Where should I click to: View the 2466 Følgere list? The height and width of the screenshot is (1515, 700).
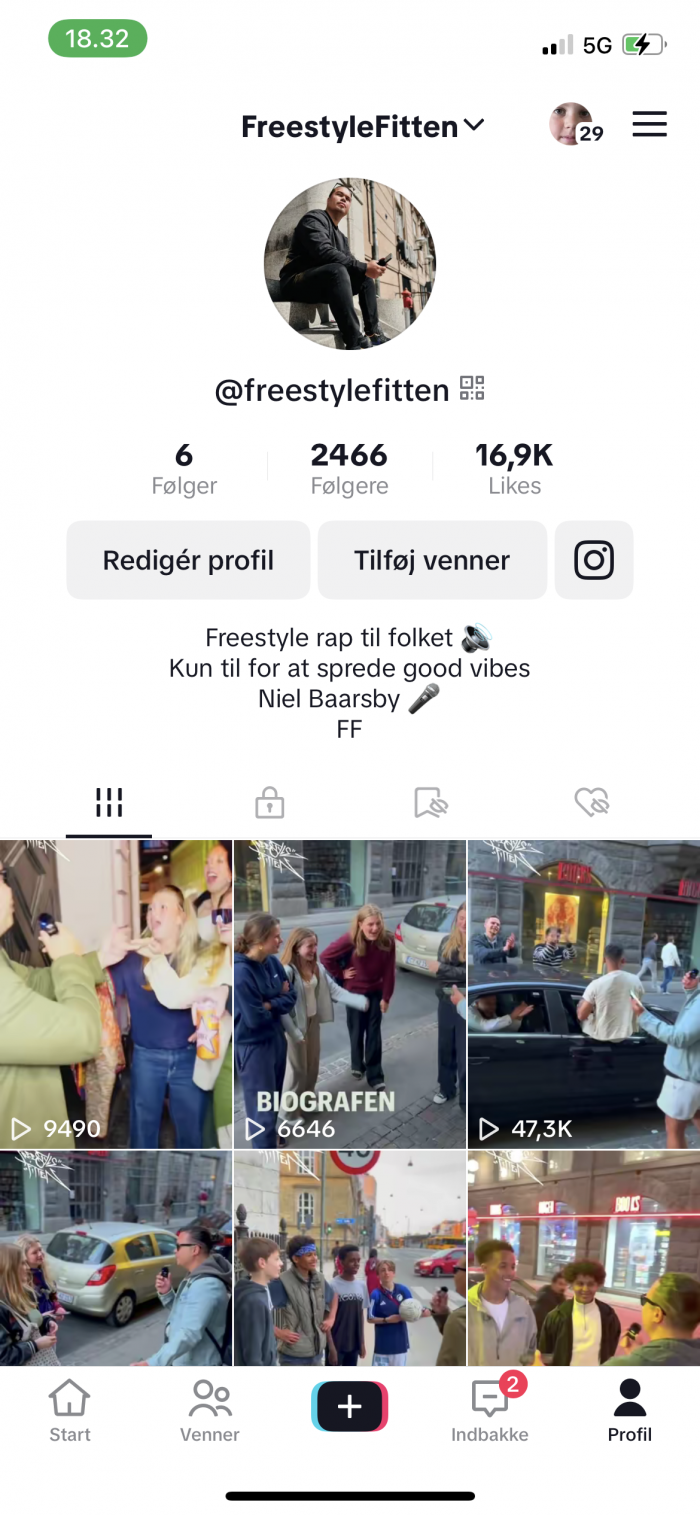click(x=349, y=469)
